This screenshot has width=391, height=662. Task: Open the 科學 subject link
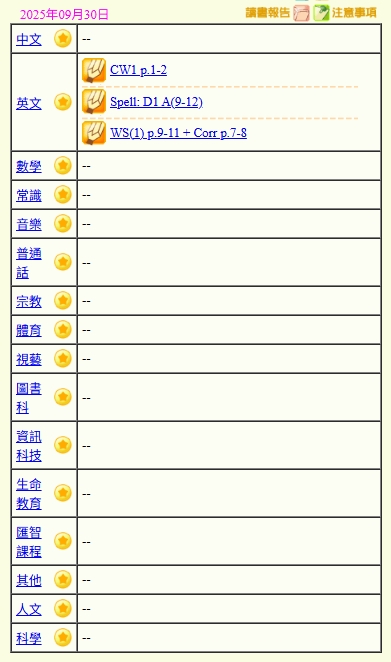tap(29, 638)
